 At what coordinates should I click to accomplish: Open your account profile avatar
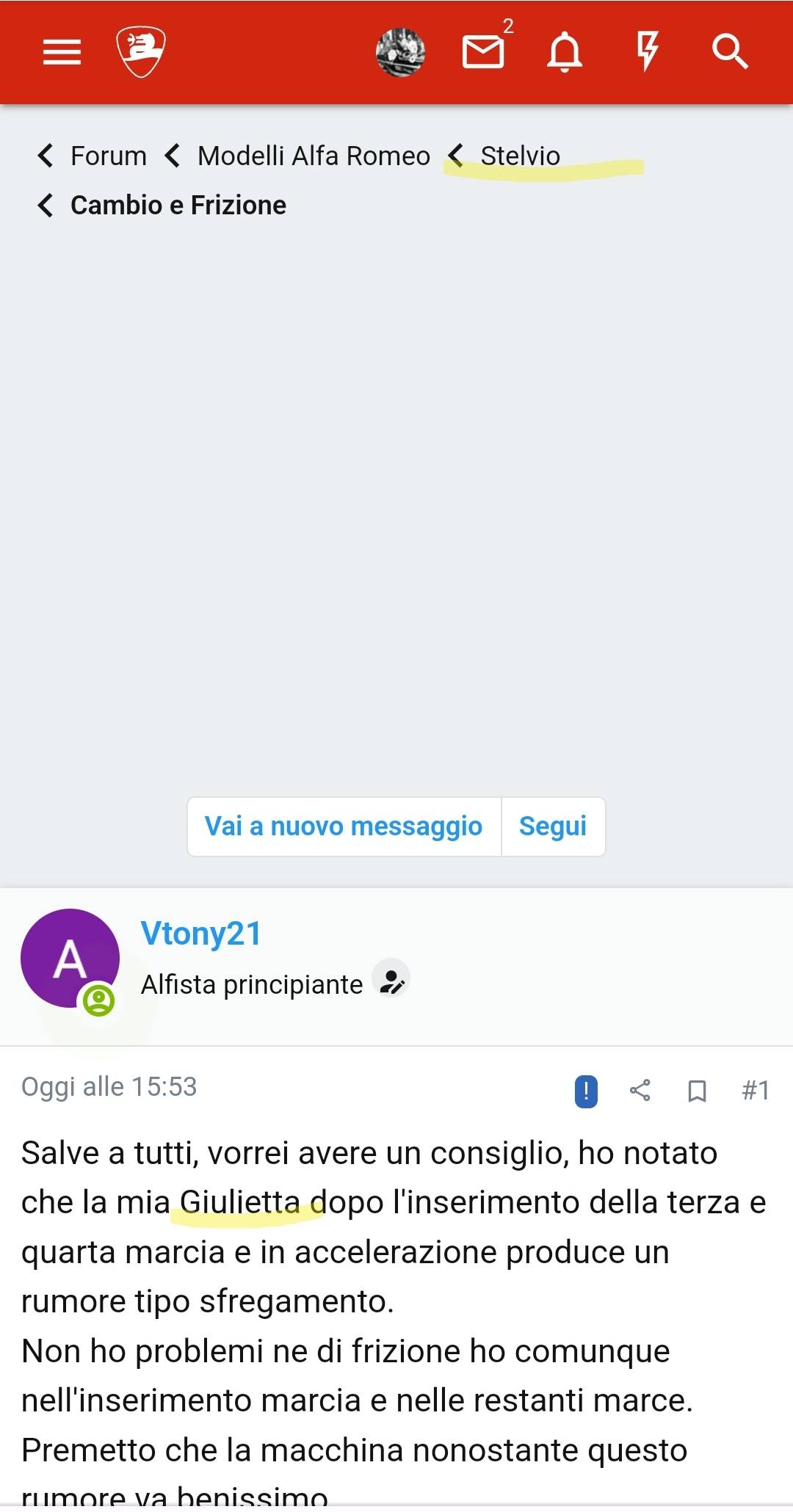click(x=400, y=52)
